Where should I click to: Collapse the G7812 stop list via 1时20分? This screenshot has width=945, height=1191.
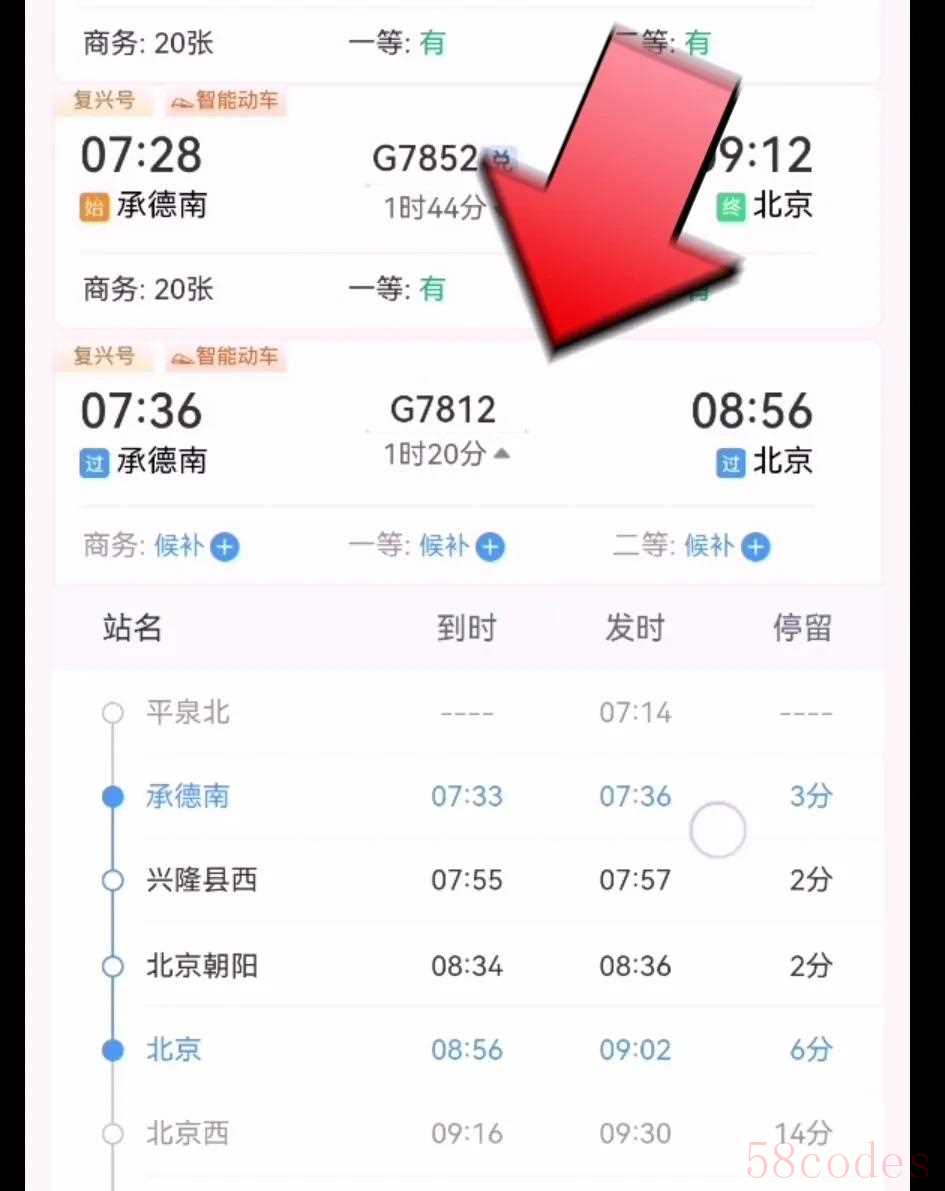click(447, 455)
